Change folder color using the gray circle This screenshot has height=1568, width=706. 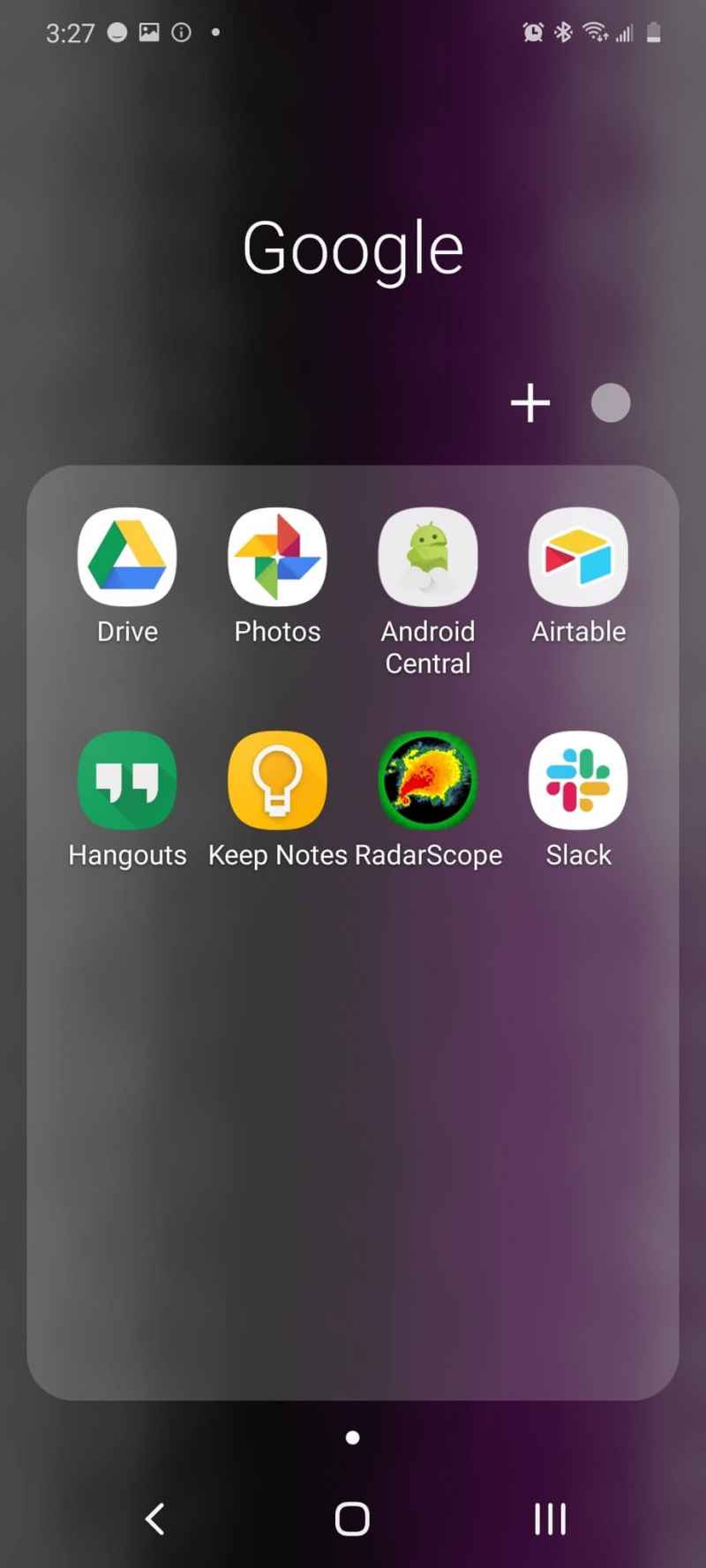coord(611,403)
